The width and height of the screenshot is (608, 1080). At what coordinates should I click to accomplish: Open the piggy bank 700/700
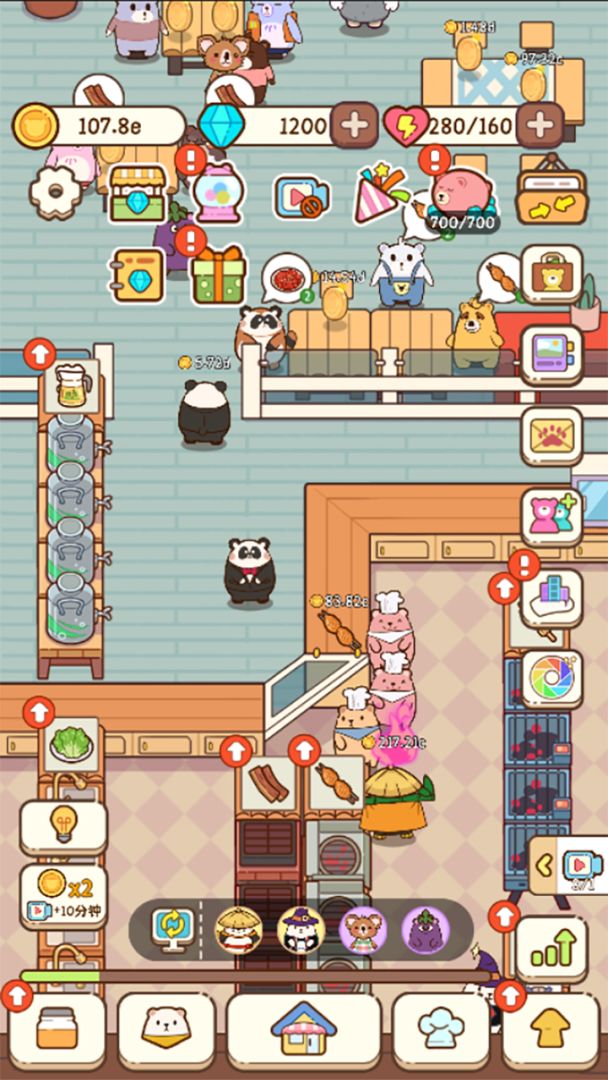pyautogui.click(x=460, y=195)
